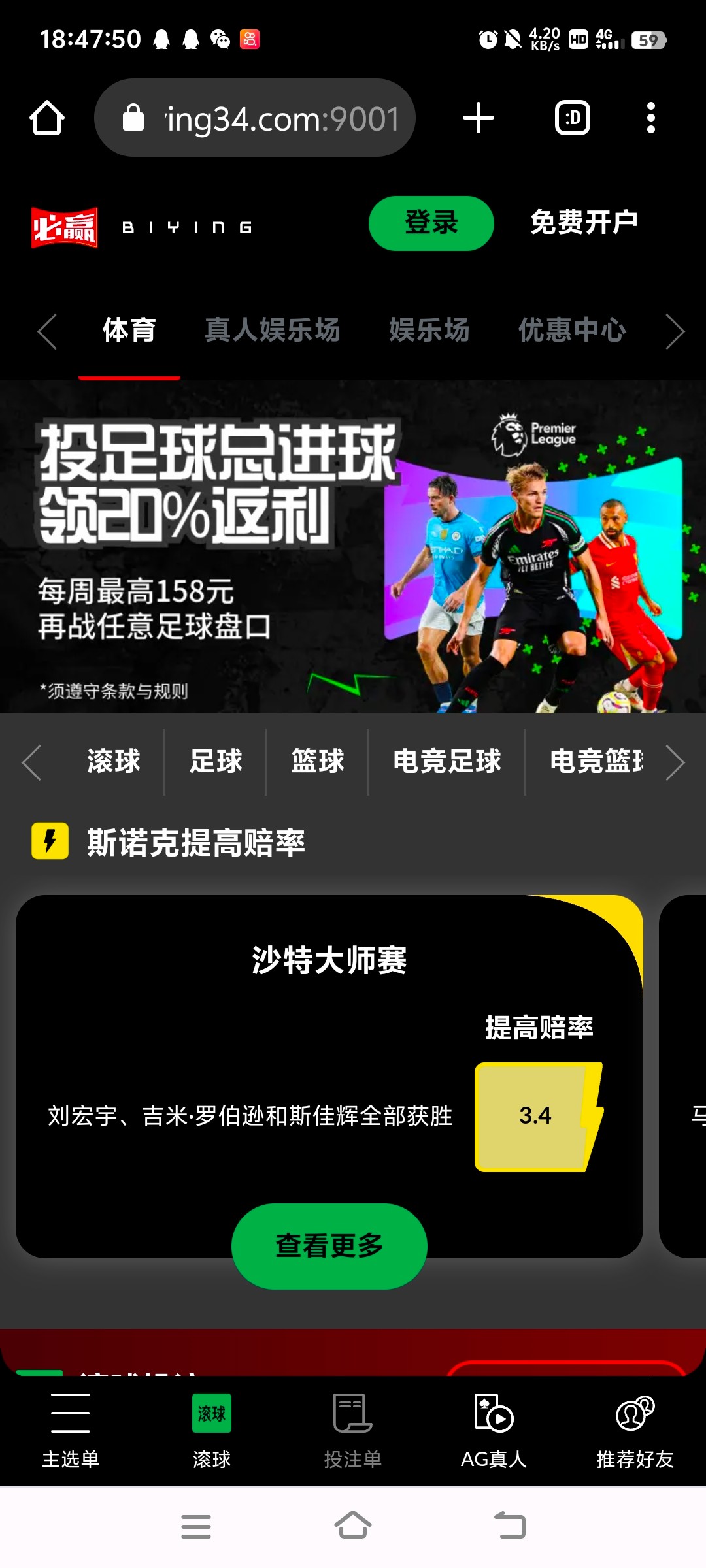706x1568 pixels.
Task: Tap 查看更多 on the snooker card
Action: [329, 1245]
